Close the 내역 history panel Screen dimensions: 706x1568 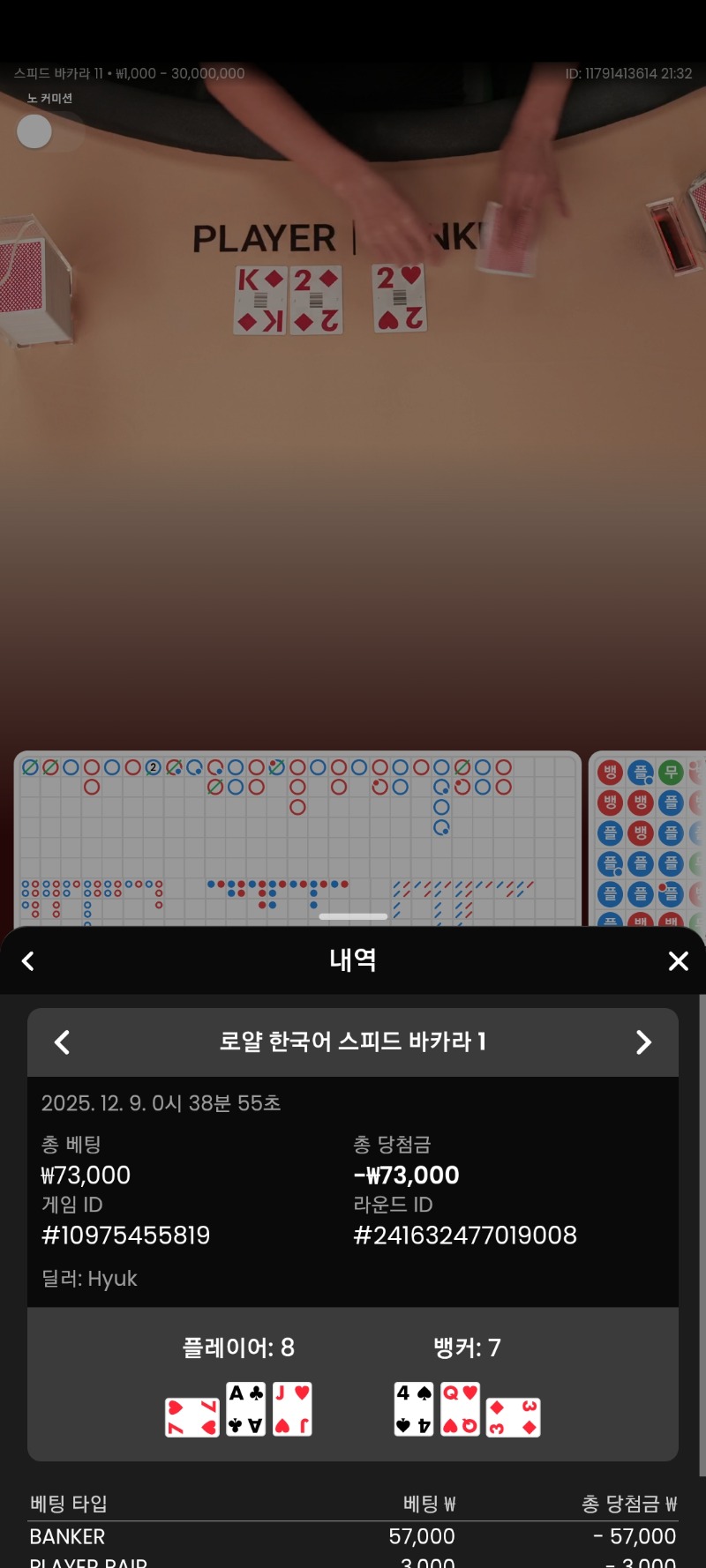click(678, 961)
